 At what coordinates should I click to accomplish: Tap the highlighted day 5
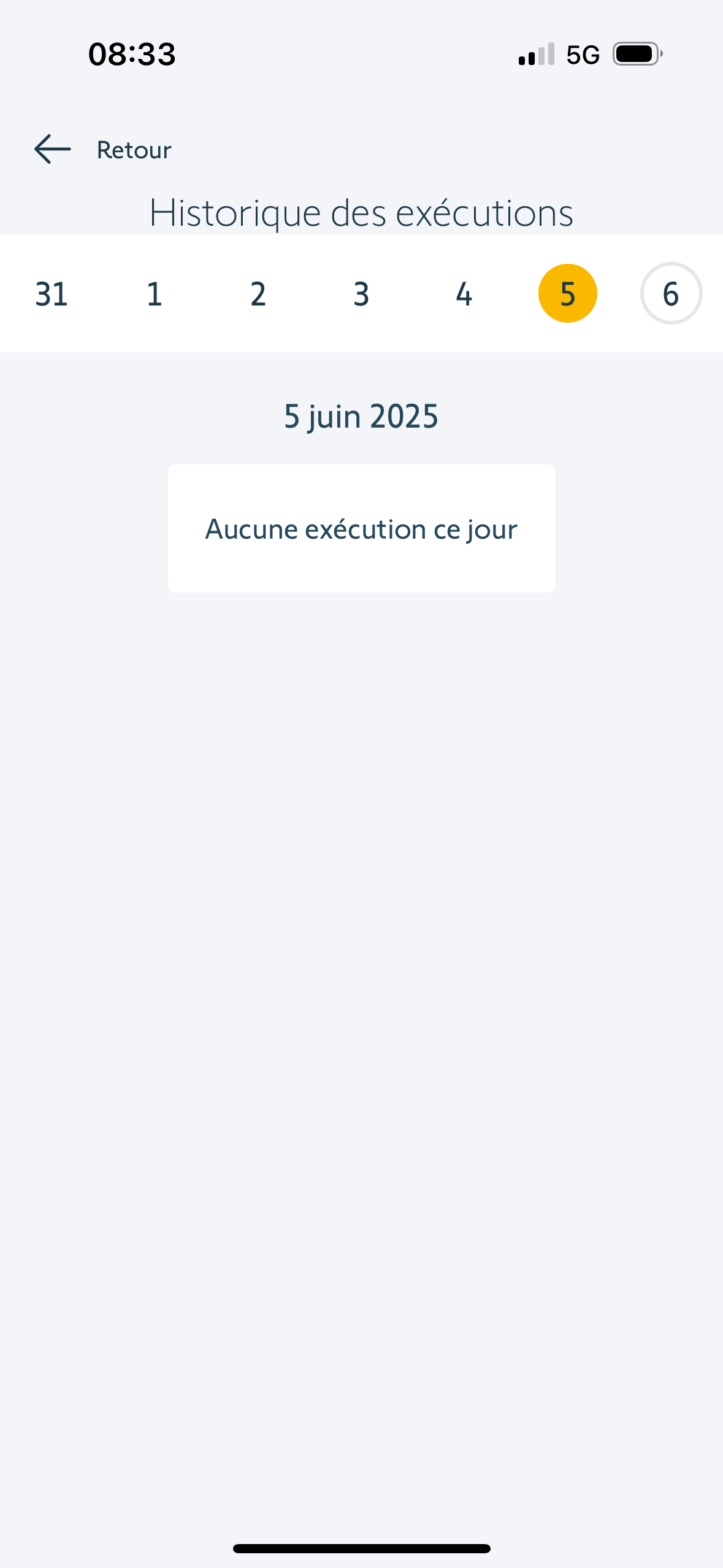[x=568, y=294]
